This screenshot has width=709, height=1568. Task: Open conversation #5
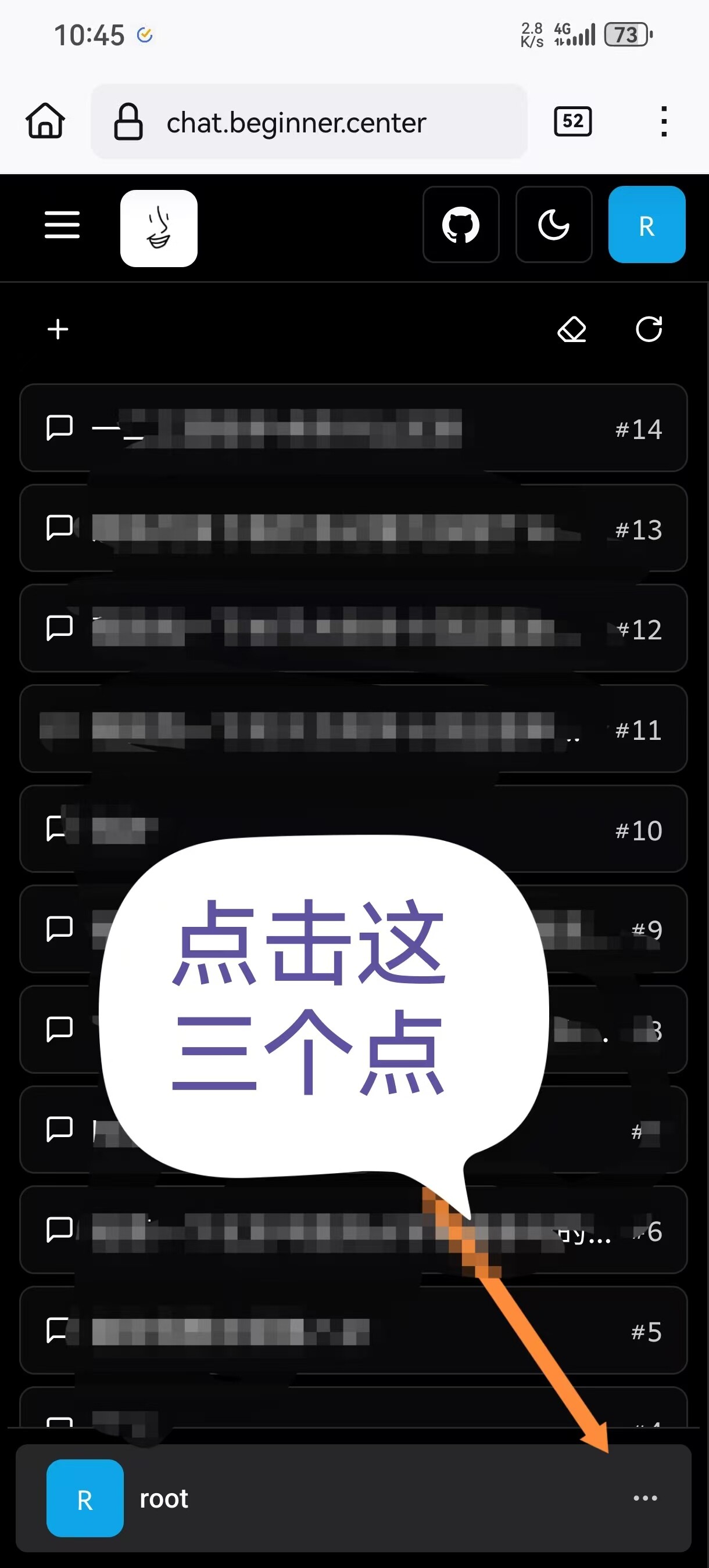(x=353, y=1330)
